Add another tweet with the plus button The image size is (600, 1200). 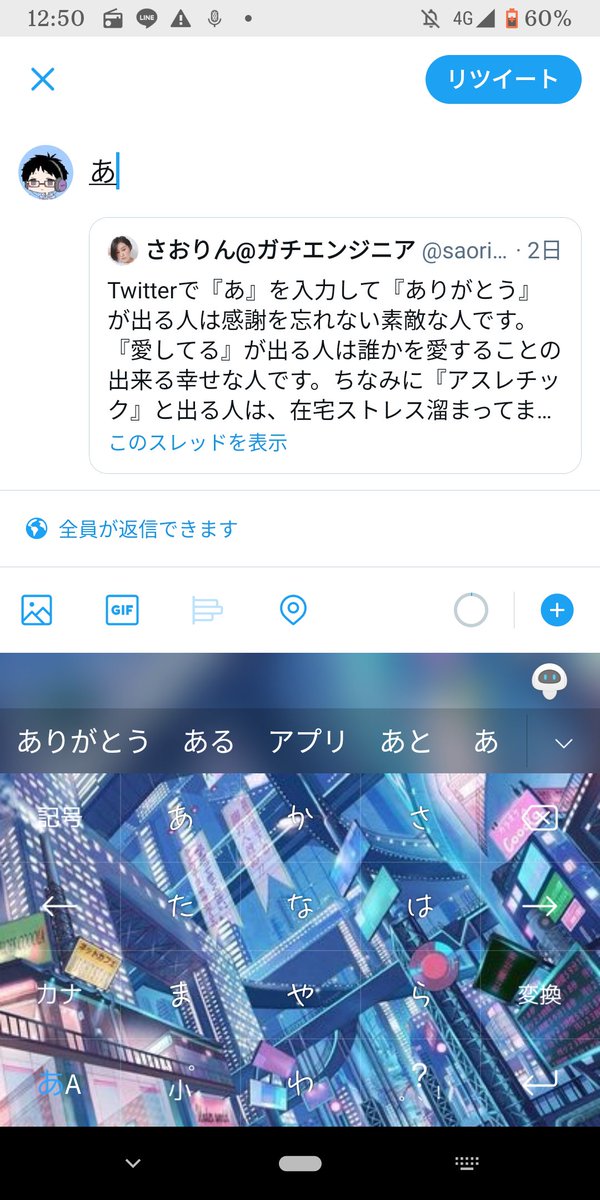coord(557,609)
